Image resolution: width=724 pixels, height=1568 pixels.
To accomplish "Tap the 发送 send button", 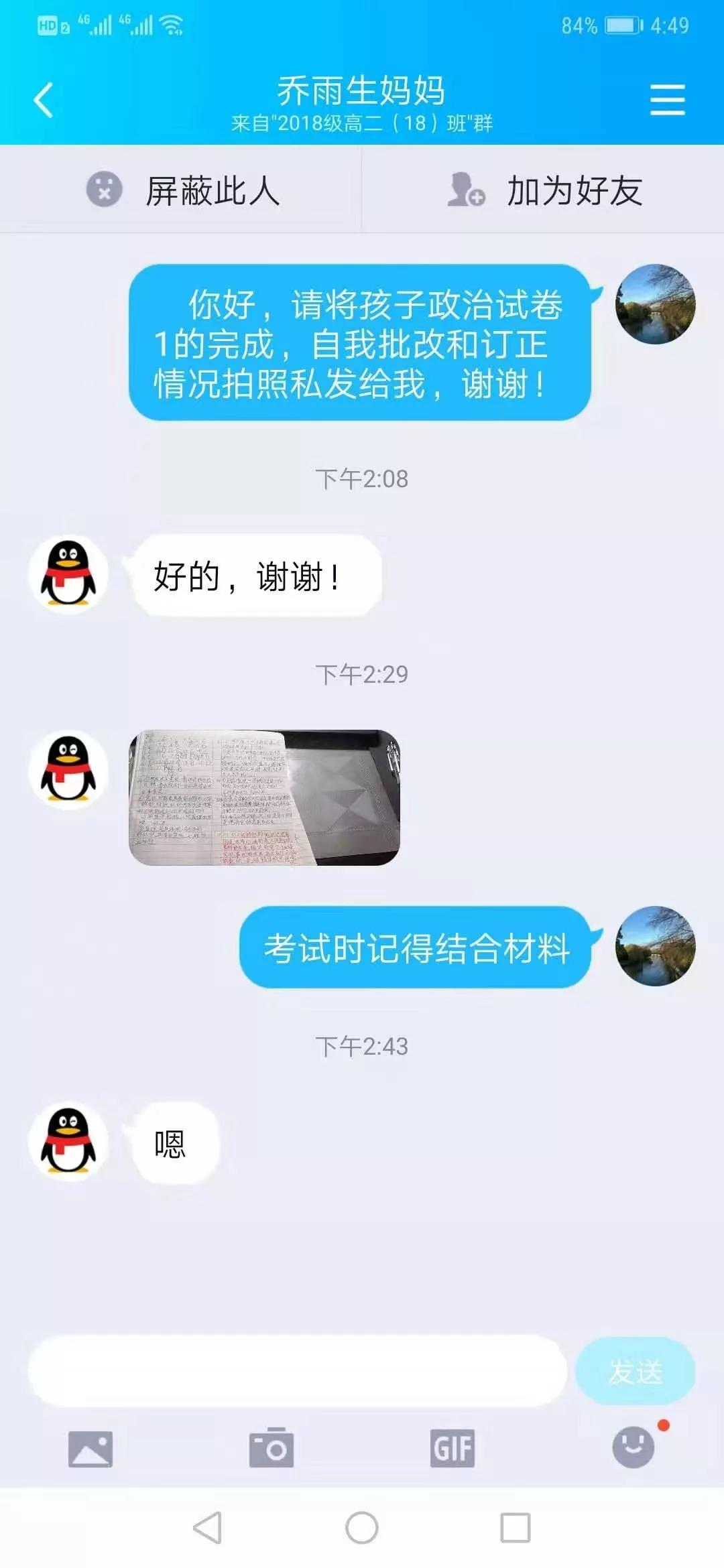I will (x=634, y=1371).
